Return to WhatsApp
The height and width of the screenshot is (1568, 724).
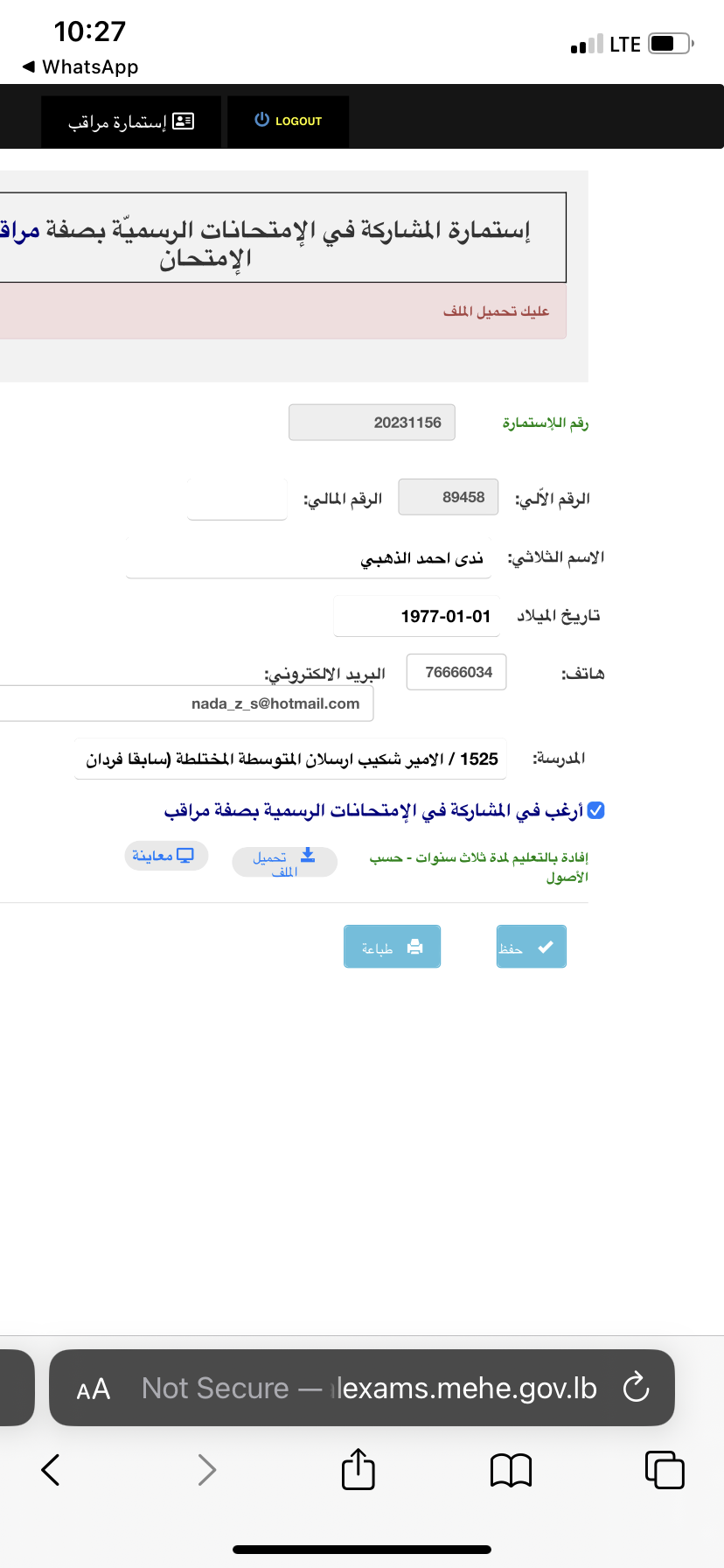coord(80,67)
